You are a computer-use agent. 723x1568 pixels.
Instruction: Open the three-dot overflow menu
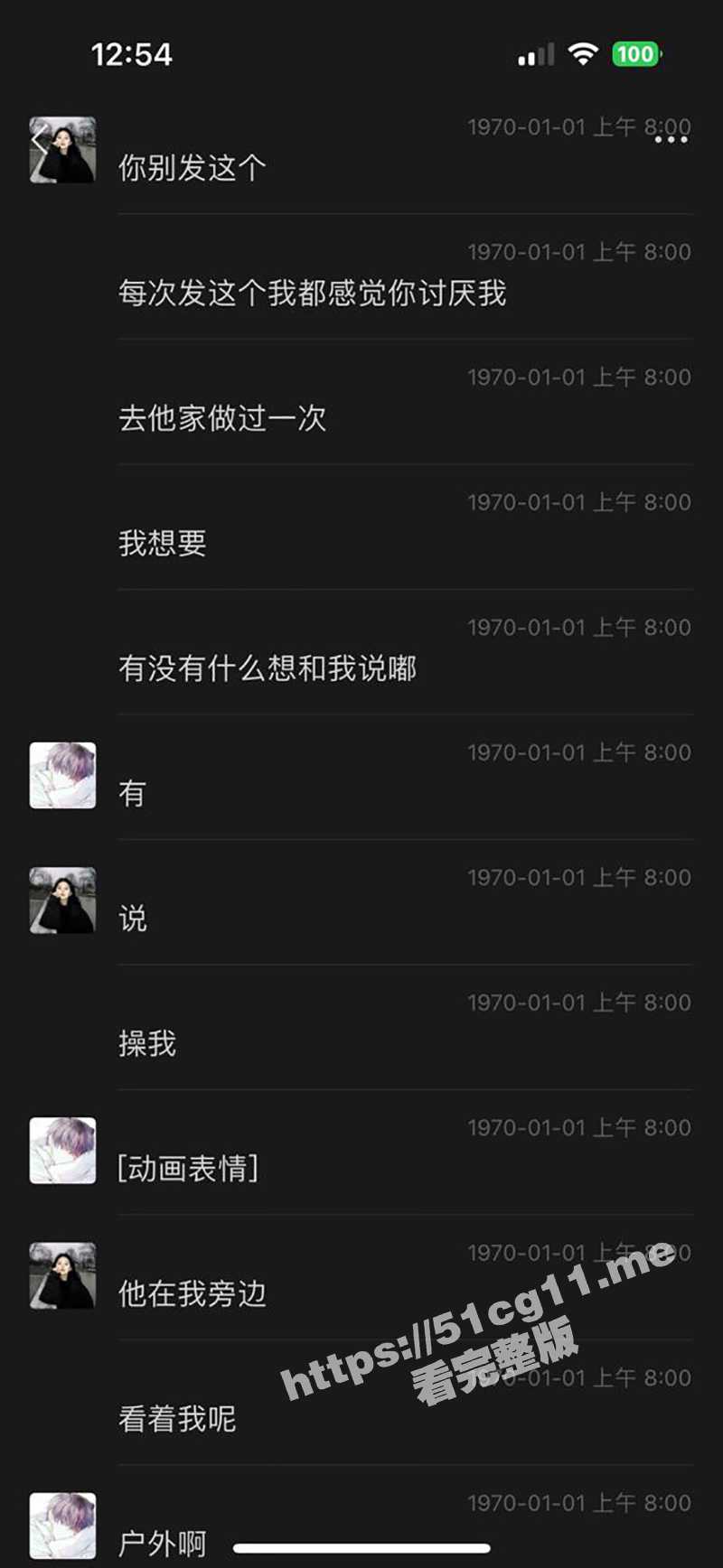671,140
